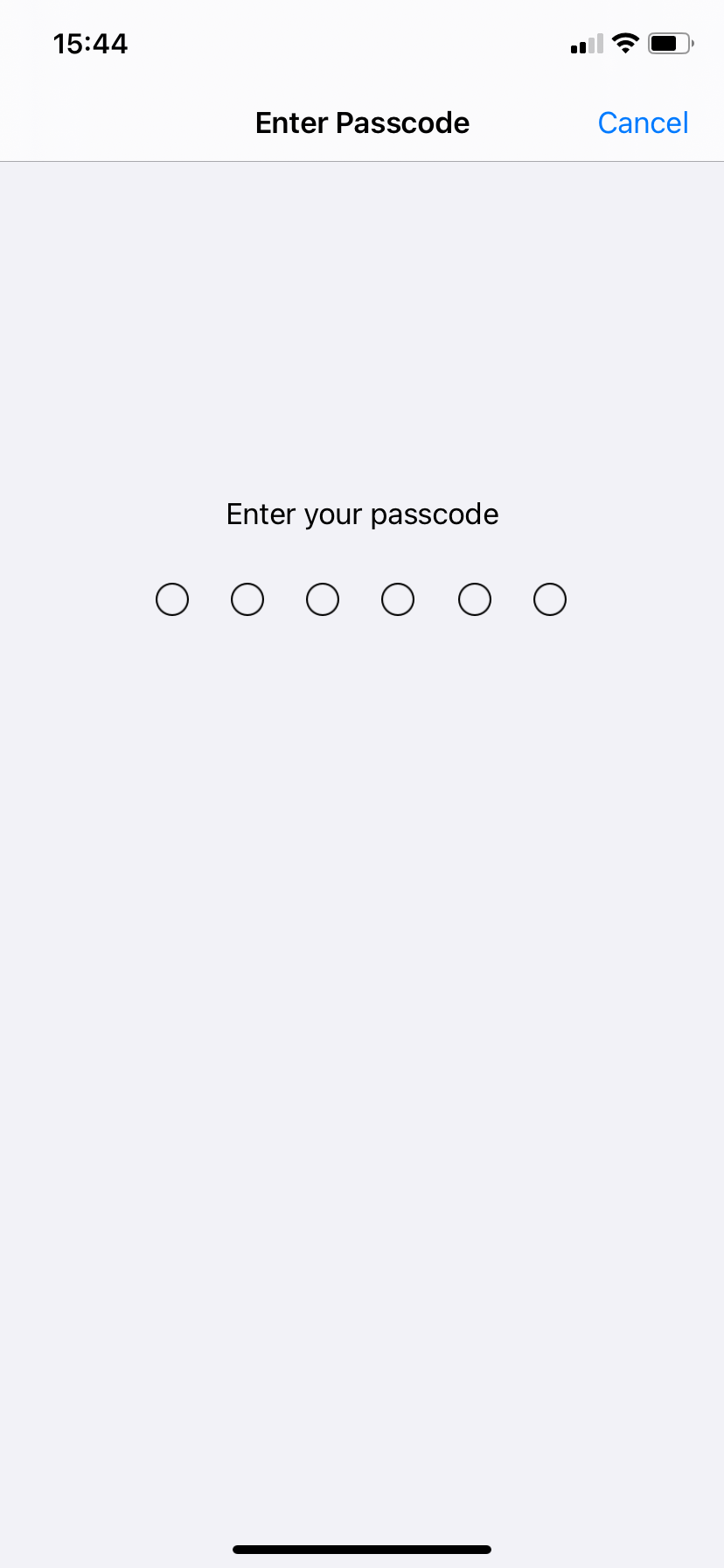Click the fifth passcode dot
The image size is (724, 1568).
click(x=475, y=599)
